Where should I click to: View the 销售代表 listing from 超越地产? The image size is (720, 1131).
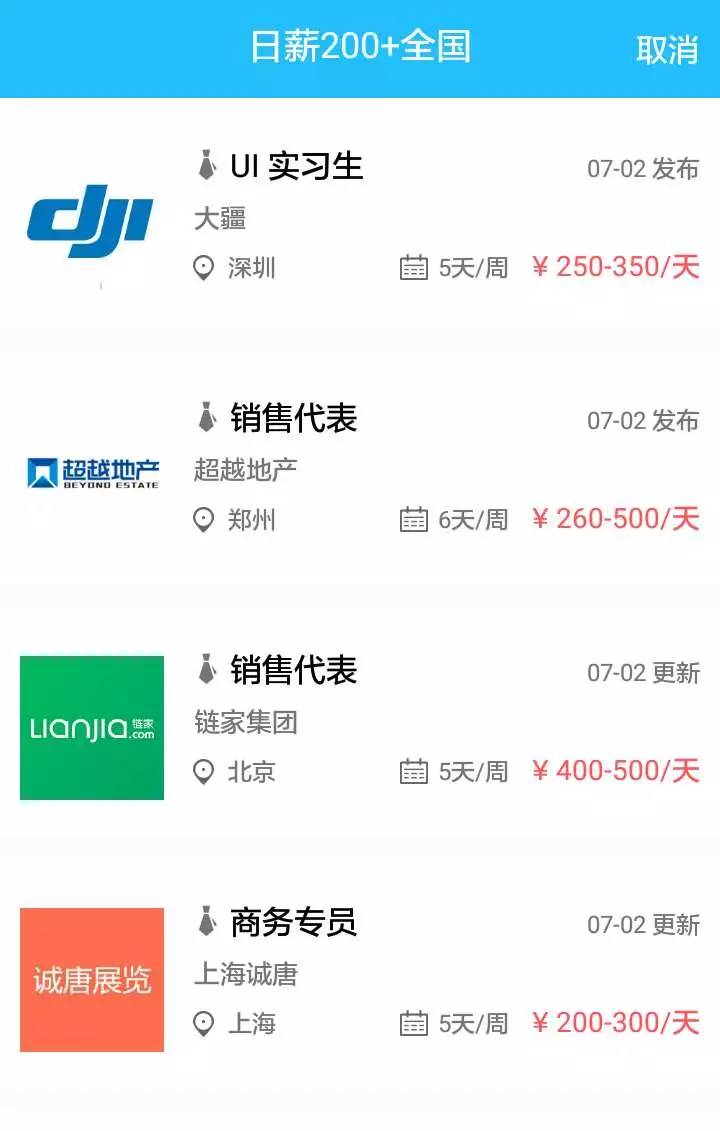pyautogui.click(x=294, y=418)
